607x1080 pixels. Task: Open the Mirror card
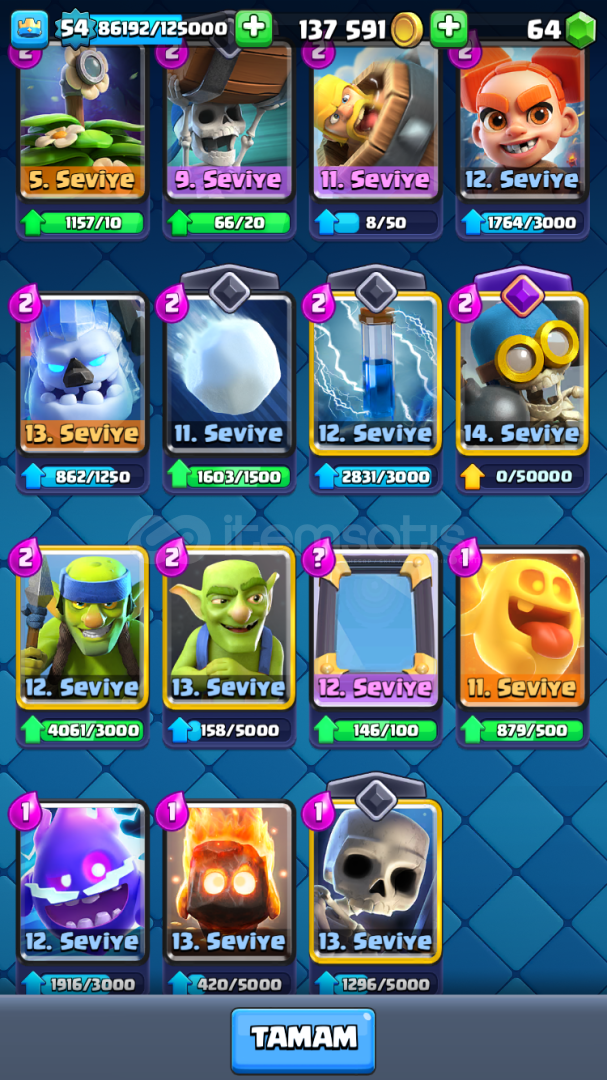click(x=375, y=627)
